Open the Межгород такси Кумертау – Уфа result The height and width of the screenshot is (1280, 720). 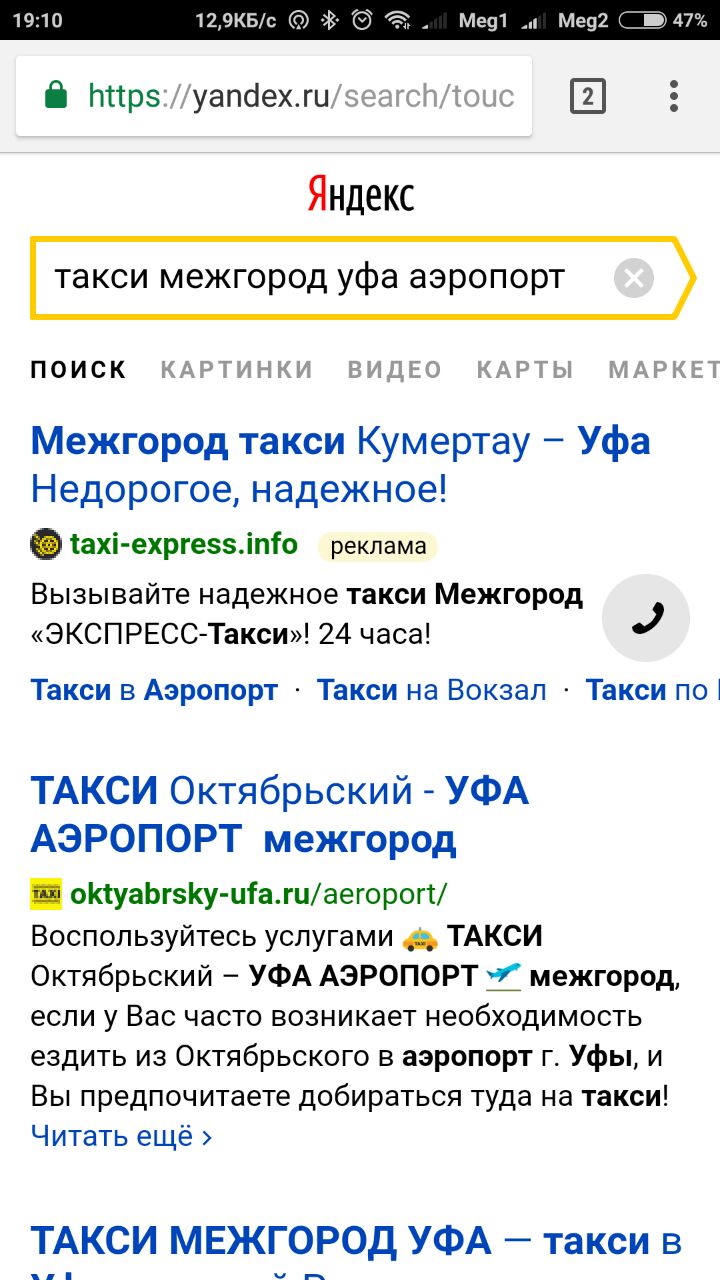point(341,465)
